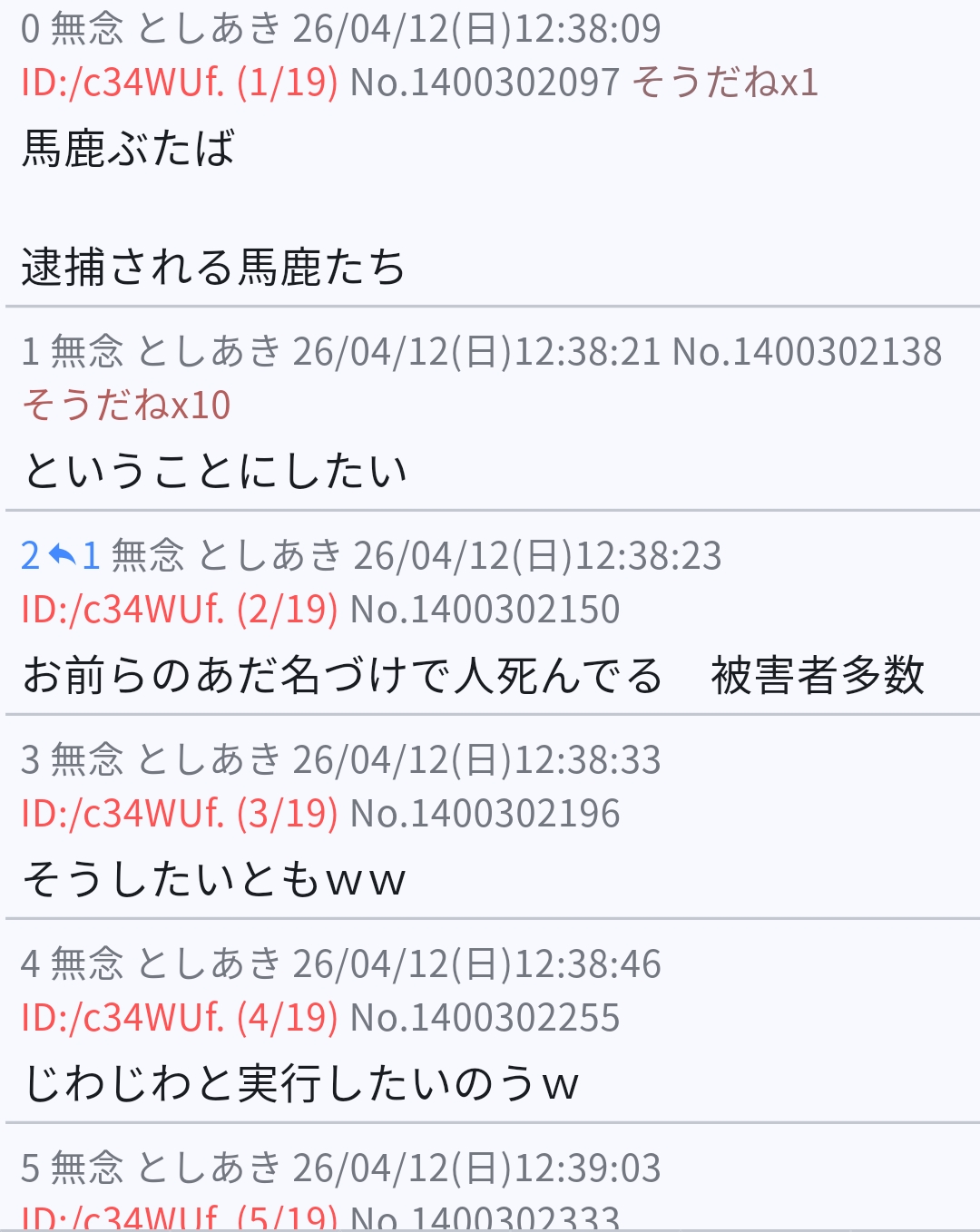
Task: Open ID:/c34WUf. (3/19) poster filter
Action: (180, 814)
